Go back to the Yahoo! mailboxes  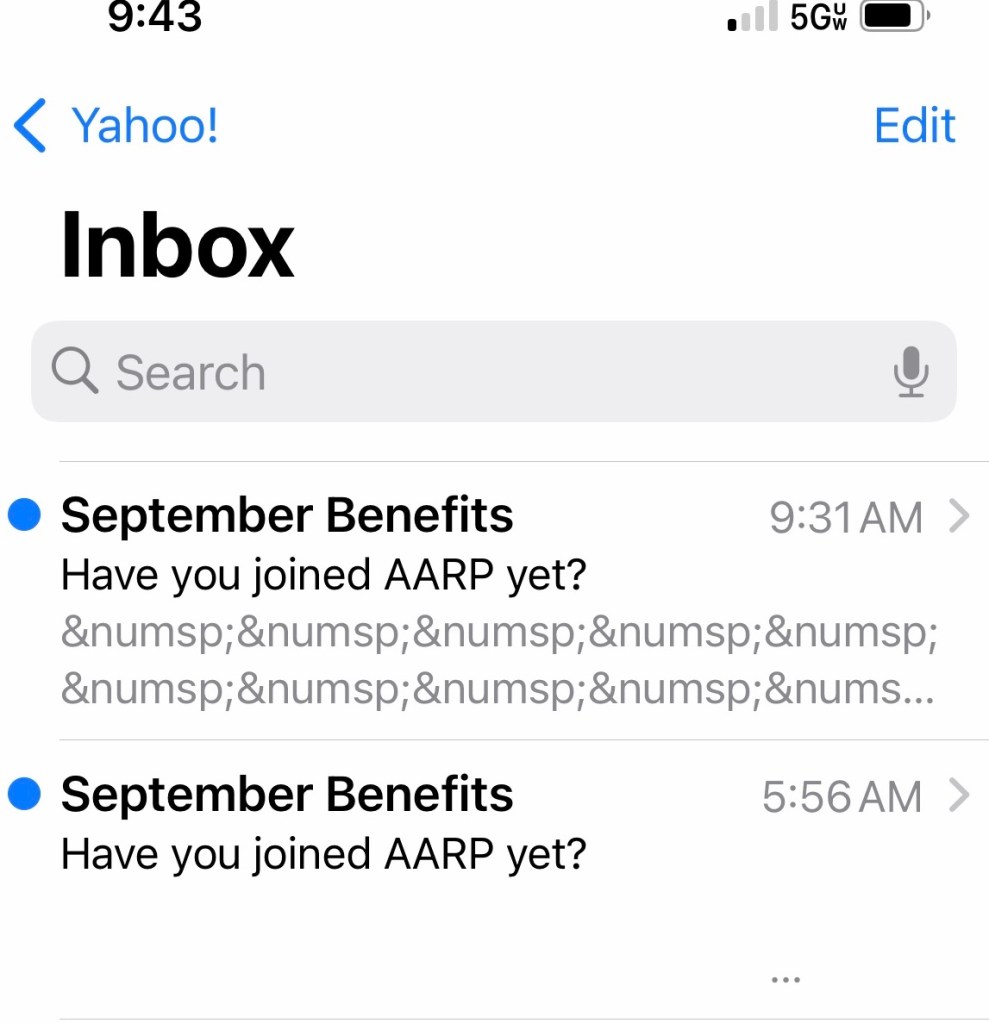(115, 127)
